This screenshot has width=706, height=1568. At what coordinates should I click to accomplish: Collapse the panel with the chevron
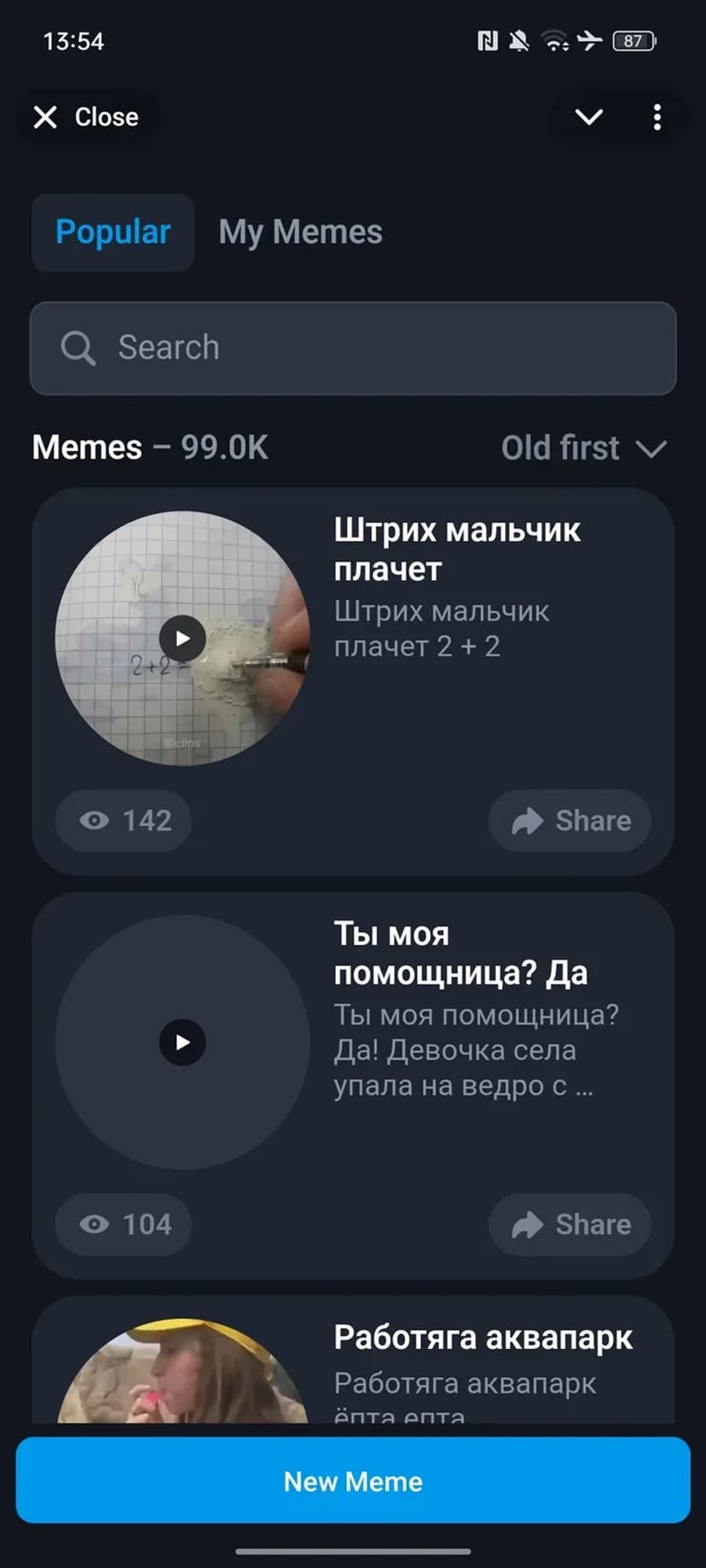[589, 117]
